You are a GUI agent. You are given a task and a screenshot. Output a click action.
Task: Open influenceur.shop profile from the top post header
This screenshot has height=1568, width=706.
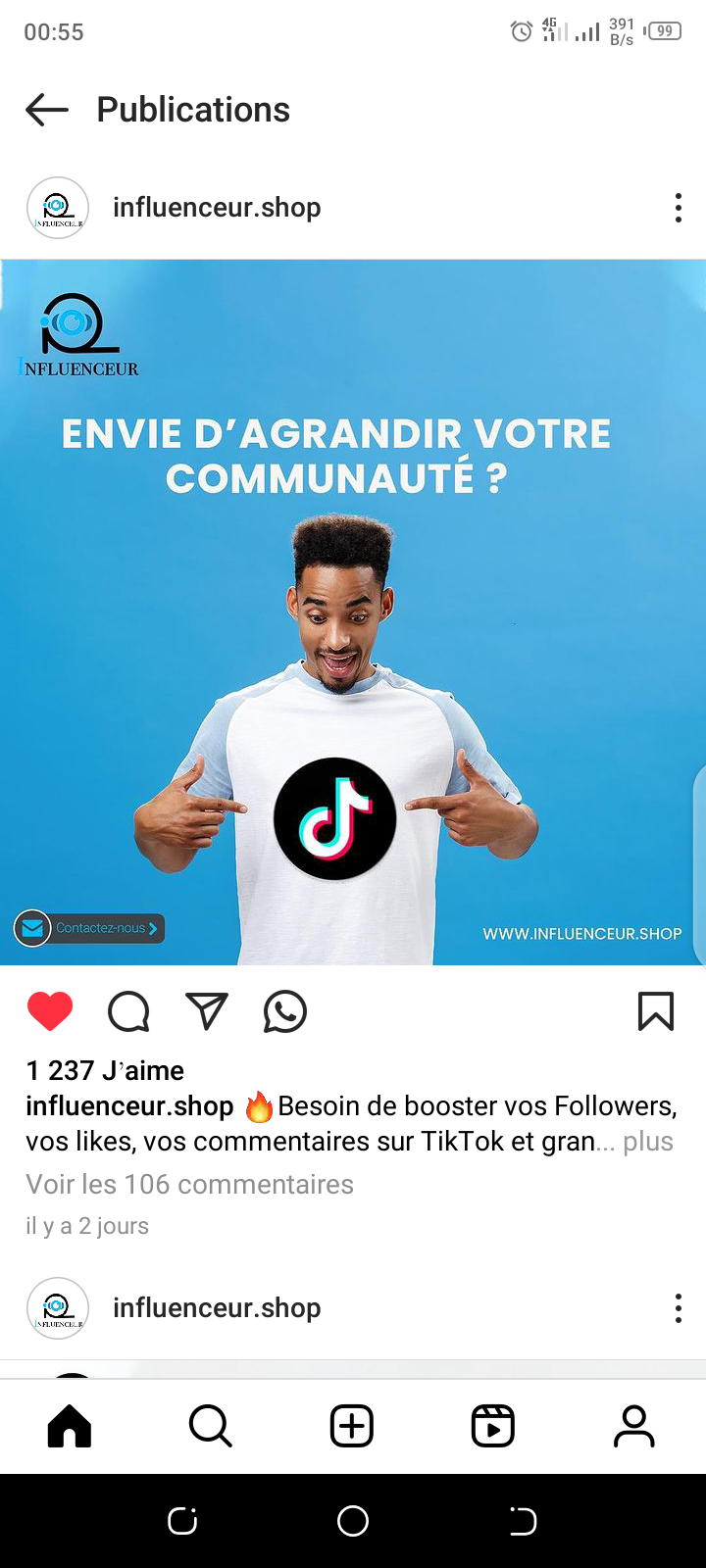(216, 208)
